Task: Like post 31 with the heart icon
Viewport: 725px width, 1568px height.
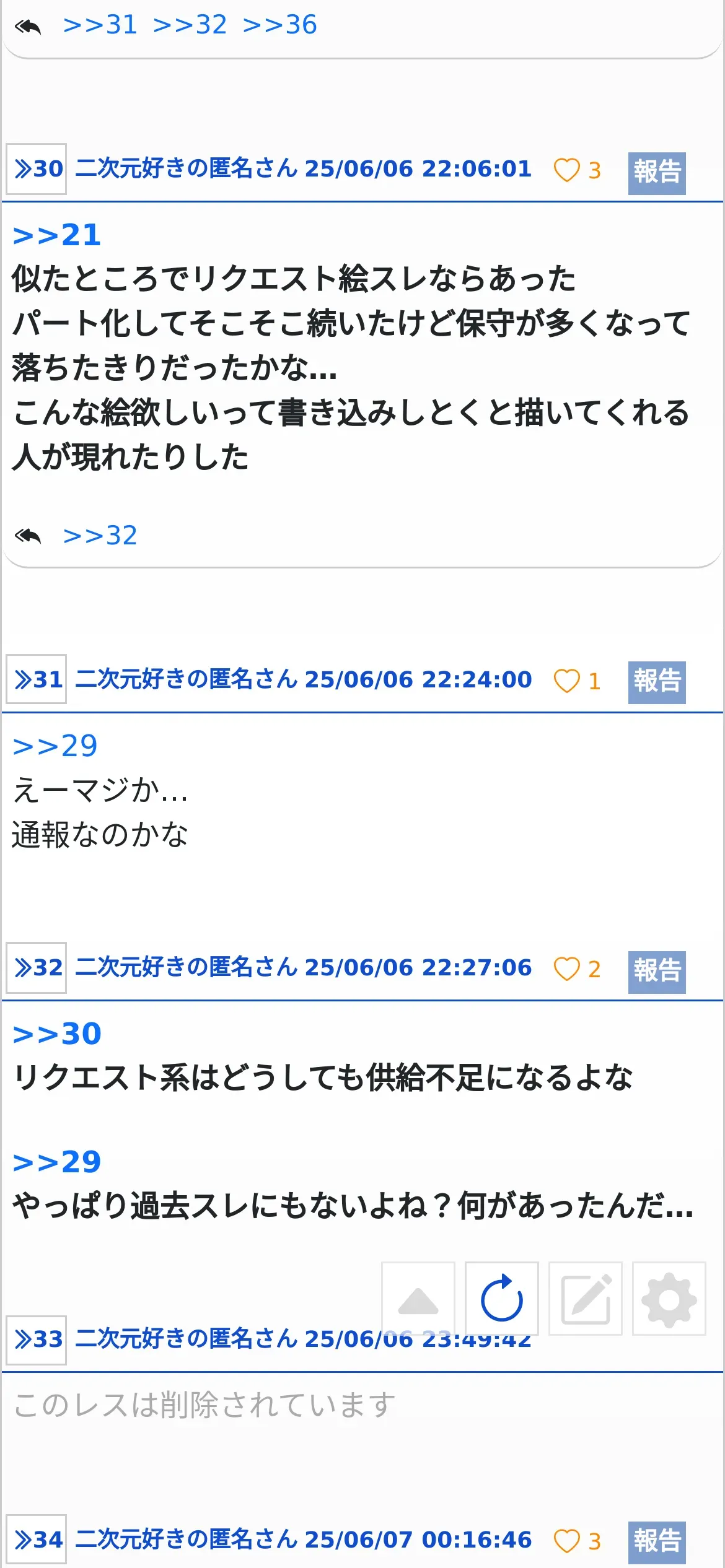Action: coord(566,681)
